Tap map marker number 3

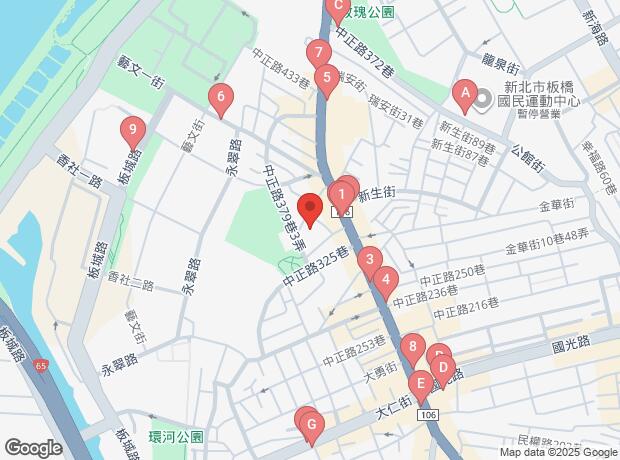[370, 259]
